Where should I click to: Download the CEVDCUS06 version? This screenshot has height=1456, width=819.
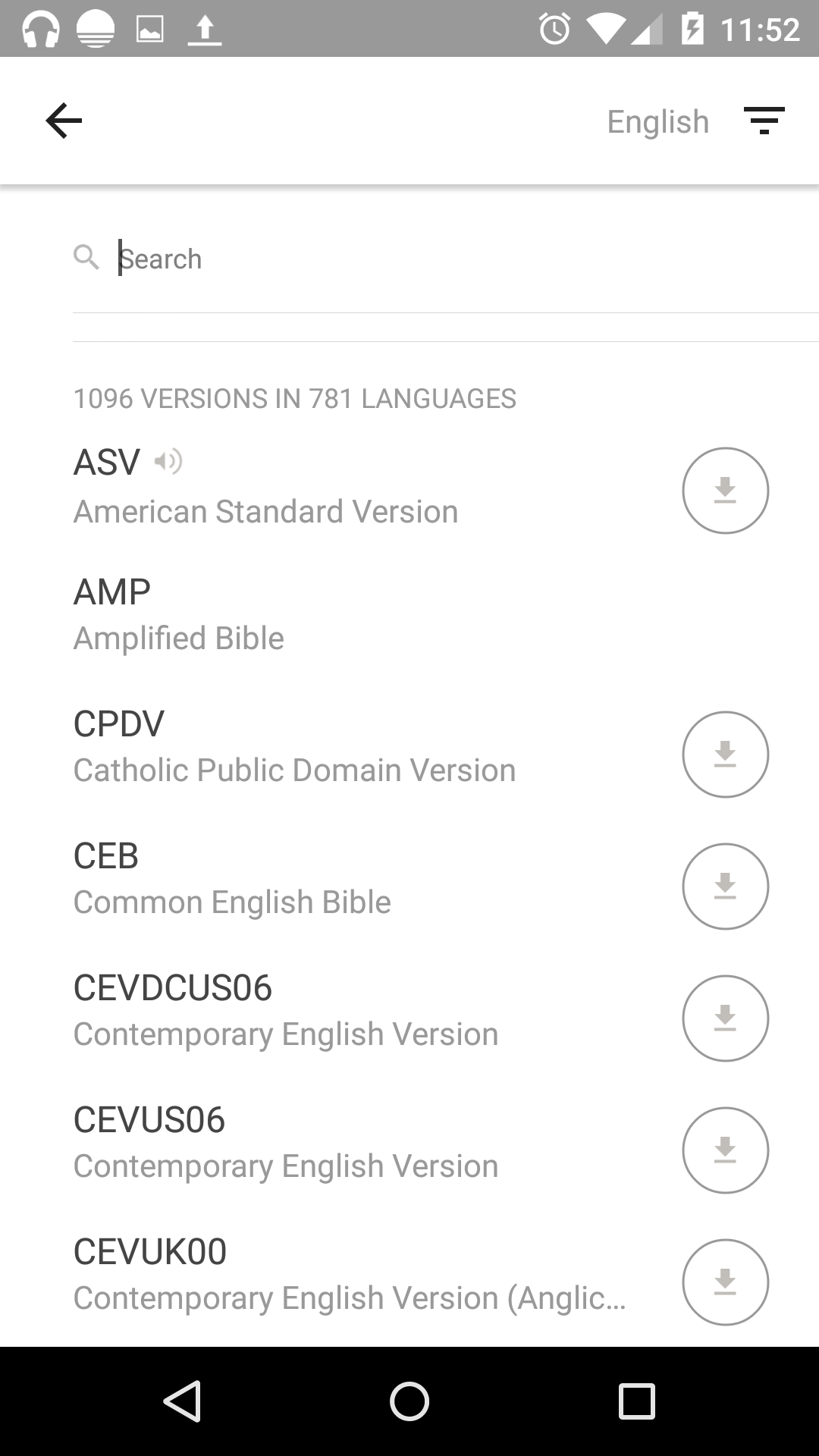pyautogui.click(x=725, y=1018)
